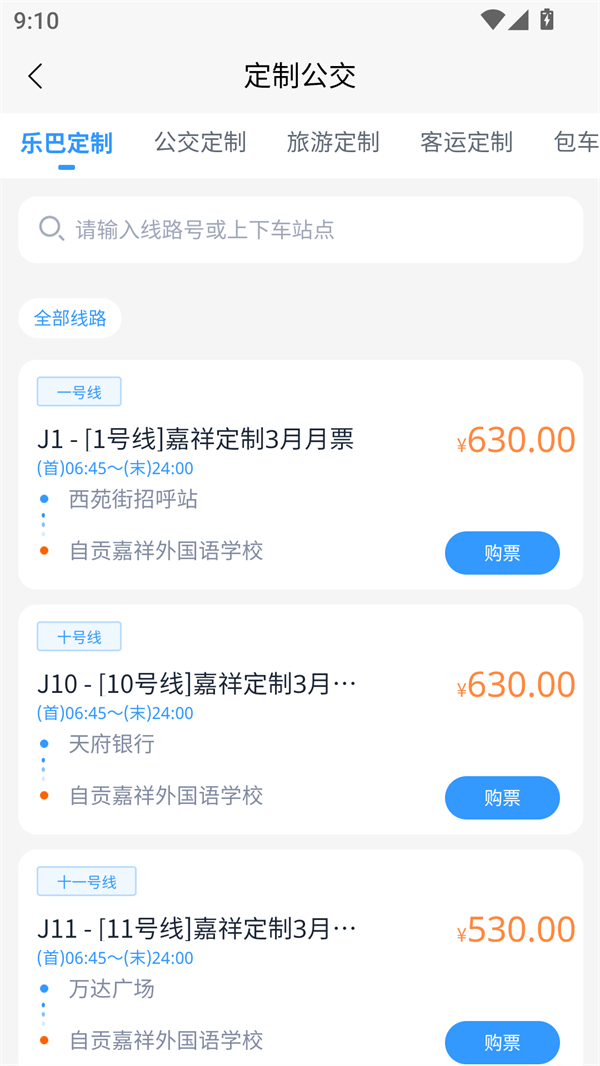Select the 乐巴定制 tab

point(66,143)
